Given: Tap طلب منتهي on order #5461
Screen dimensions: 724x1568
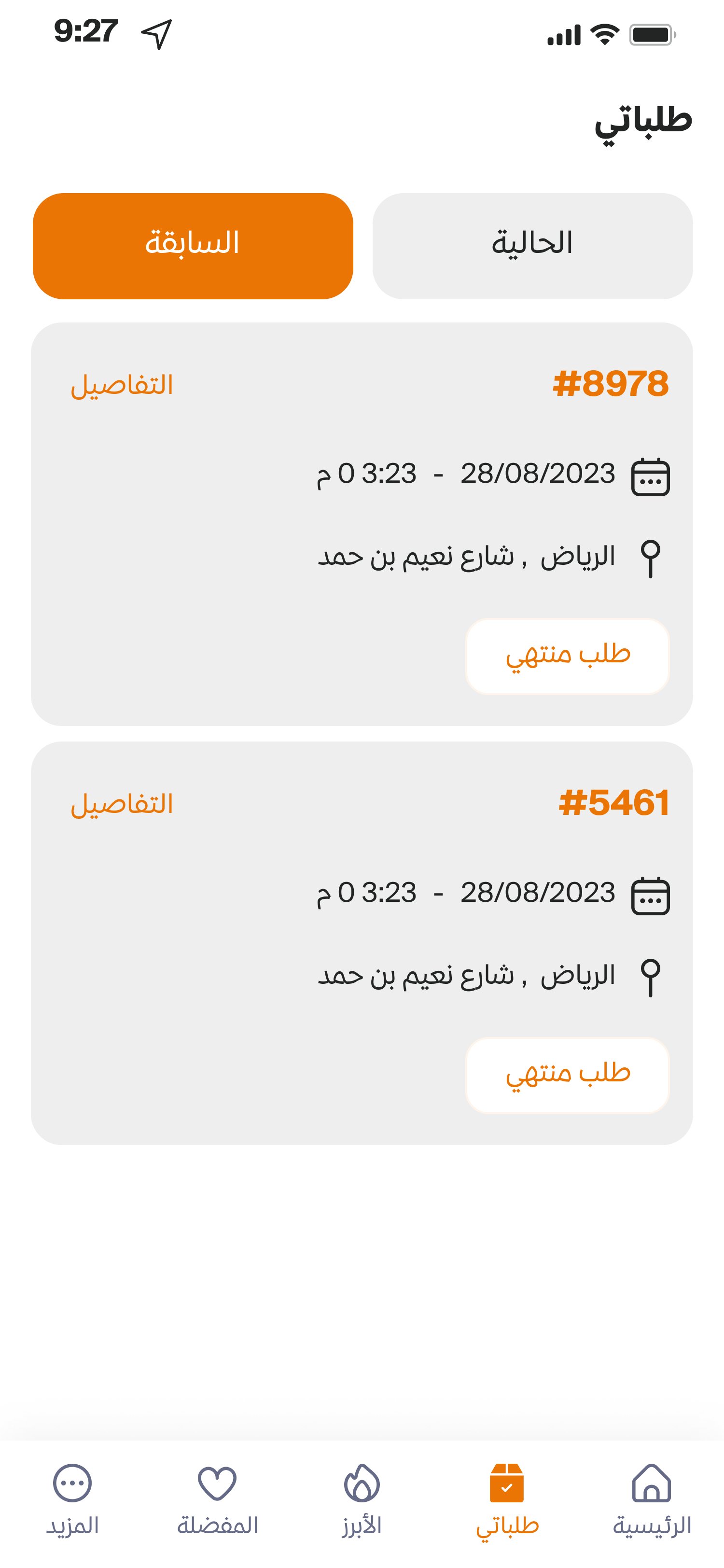Looking at the screenshot, I should 567,1075.
